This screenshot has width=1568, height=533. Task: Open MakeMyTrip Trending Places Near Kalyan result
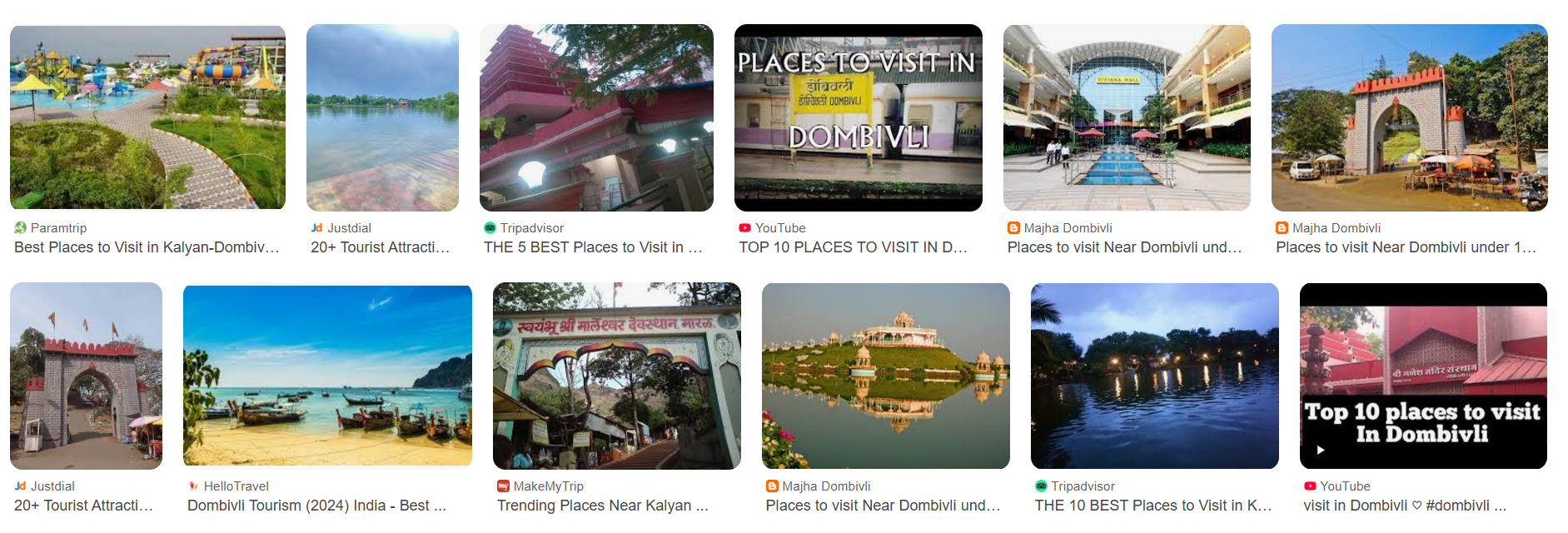tap(616, 376)
